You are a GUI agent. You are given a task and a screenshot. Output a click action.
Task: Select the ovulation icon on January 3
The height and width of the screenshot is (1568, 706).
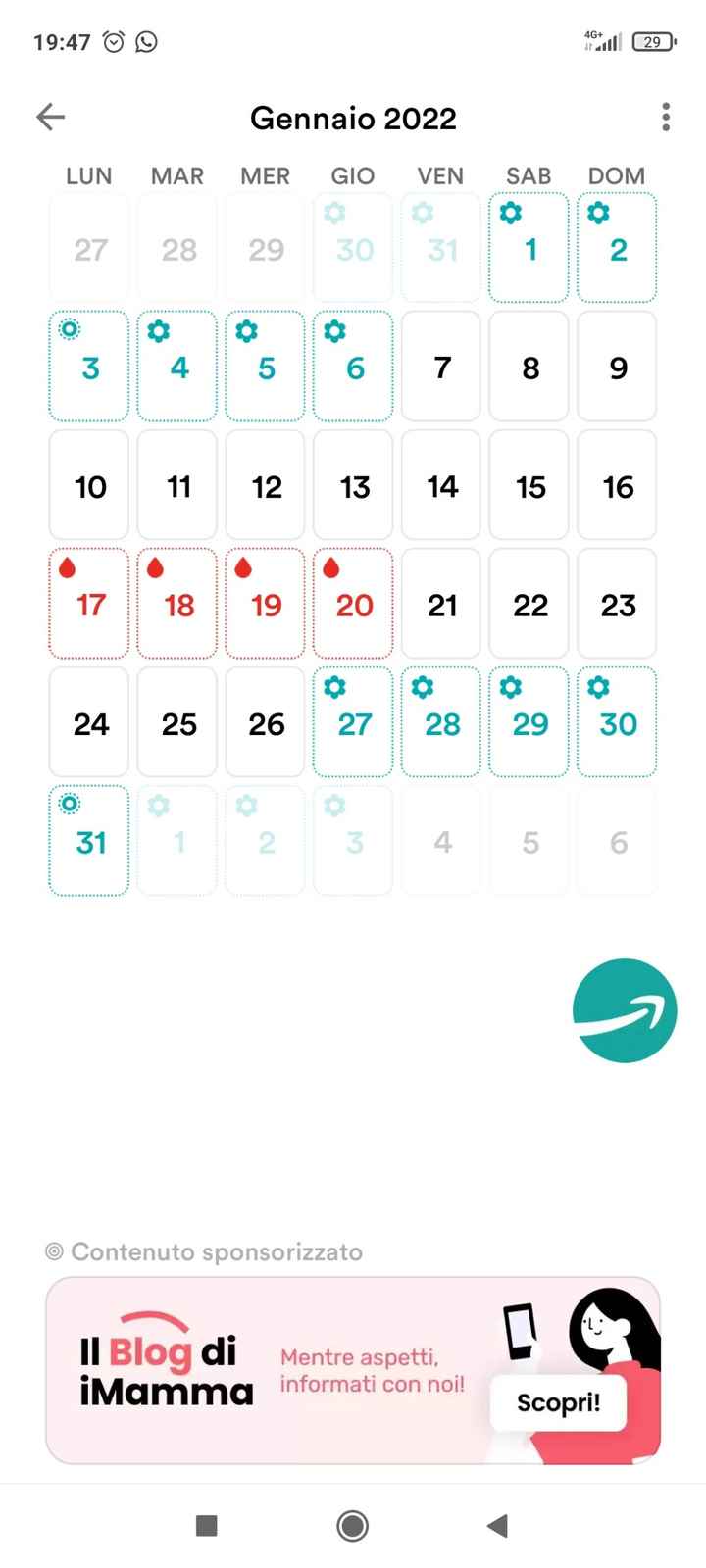[x=69, y=331]
